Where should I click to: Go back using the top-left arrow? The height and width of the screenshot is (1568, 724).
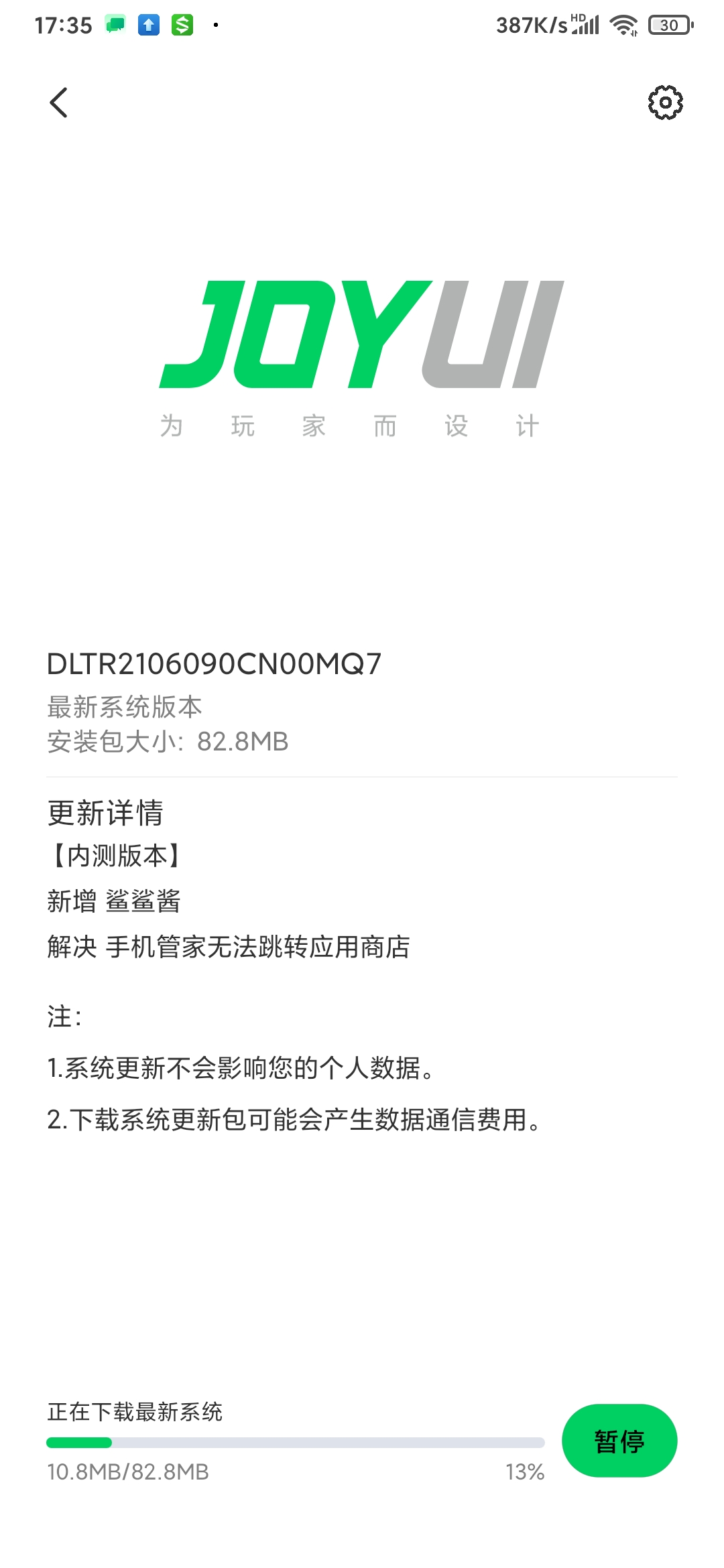tap(59, 103)
